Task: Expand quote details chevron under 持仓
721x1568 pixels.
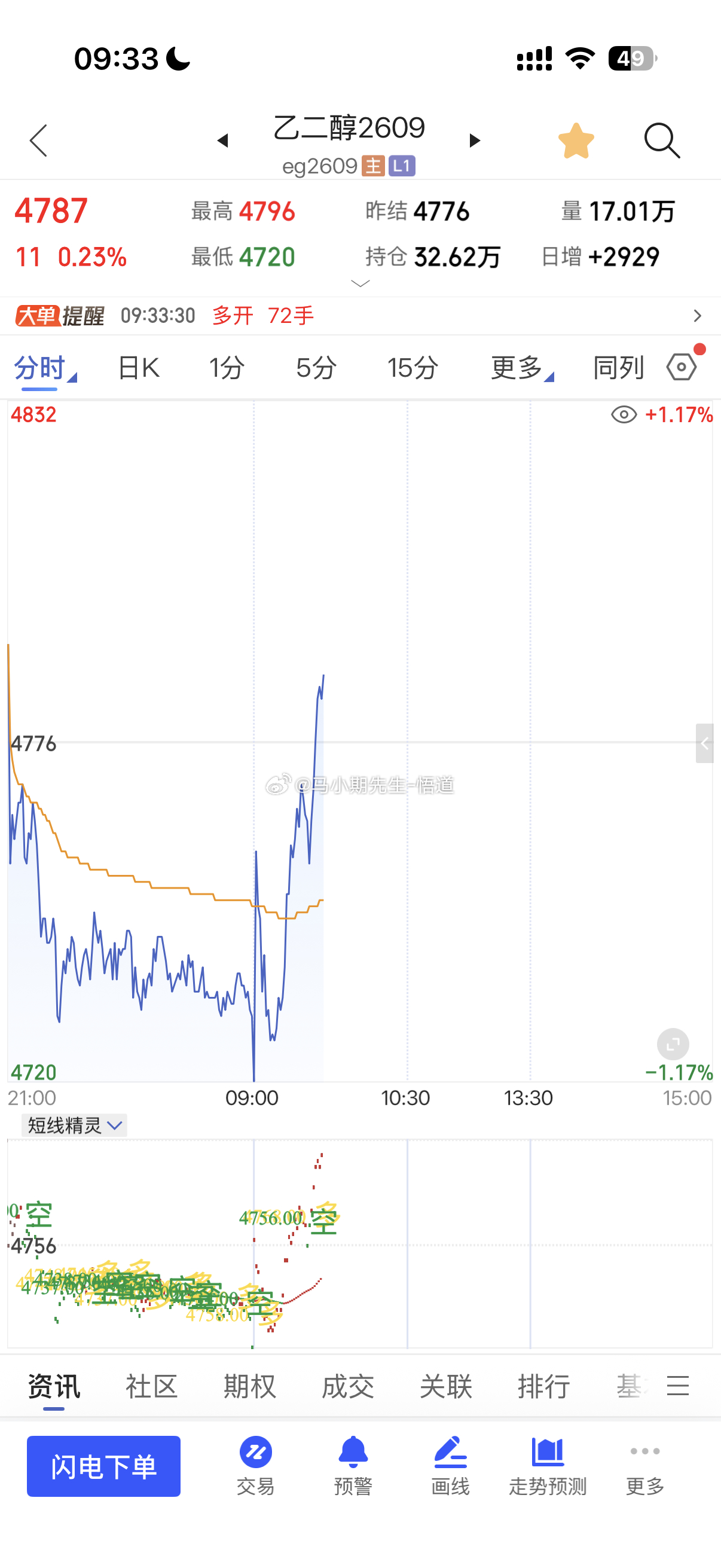Action: [360, 283]
